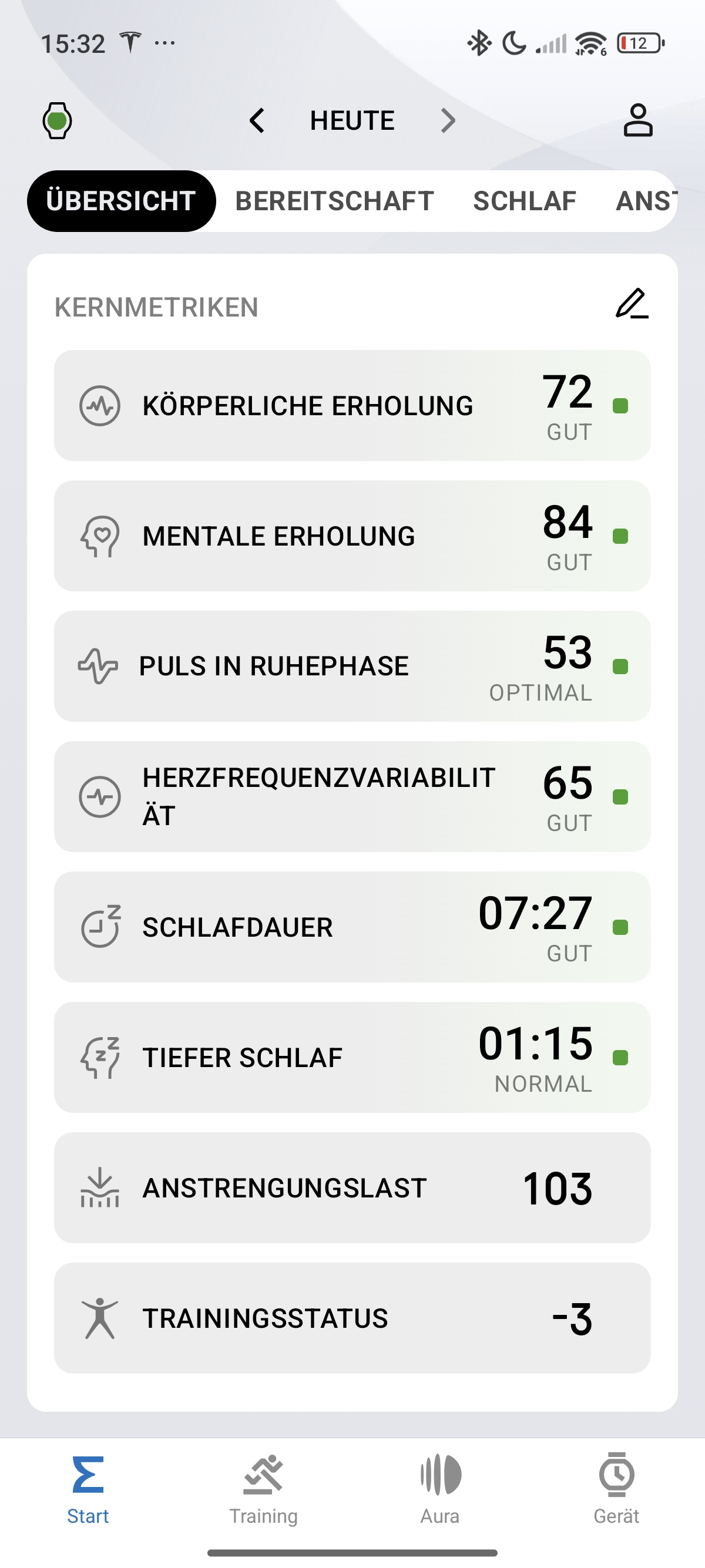The height and width of the screenshot is (1568, 705).
Task: Switch to the Schlaf tab
Action: coord(525,201)
